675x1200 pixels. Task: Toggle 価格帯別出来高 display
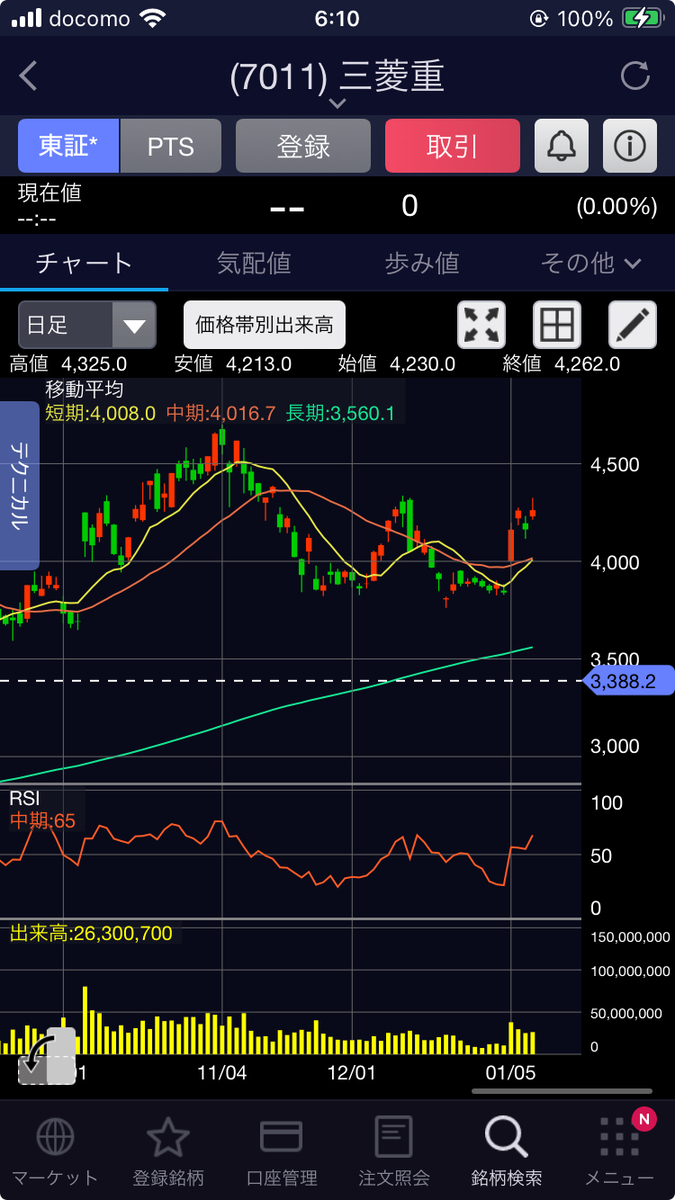[x=265, y=325]
